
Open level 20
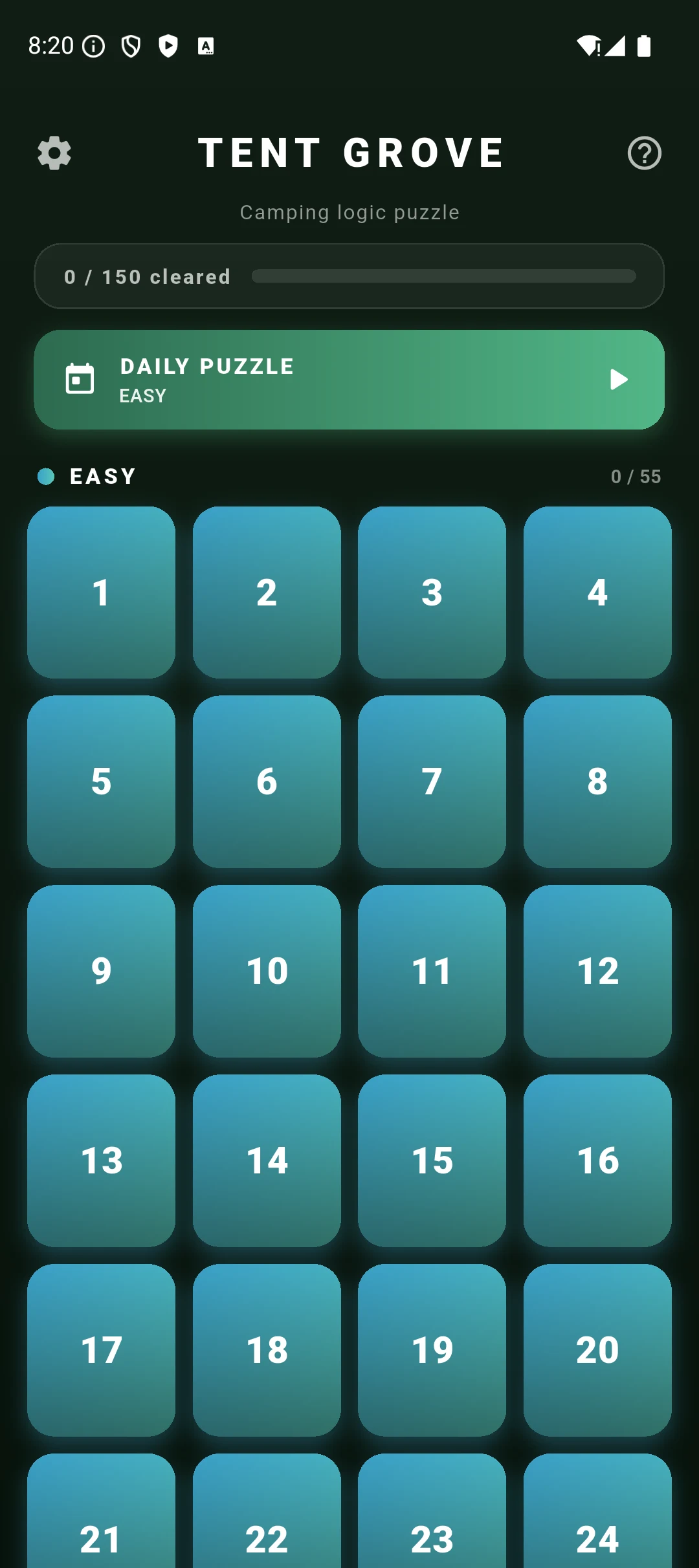597,1351
